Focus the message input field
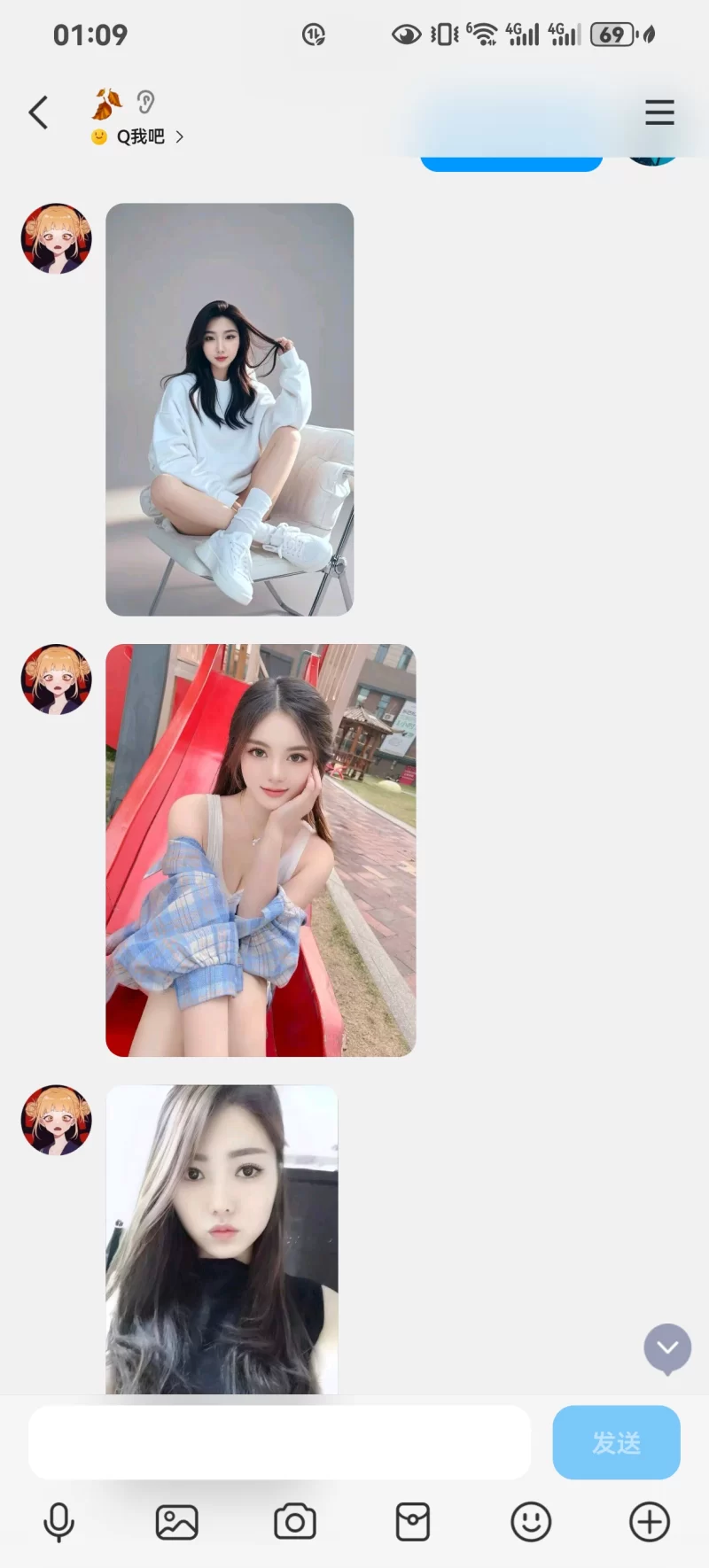709x1568 pixels. point(279,1442)
